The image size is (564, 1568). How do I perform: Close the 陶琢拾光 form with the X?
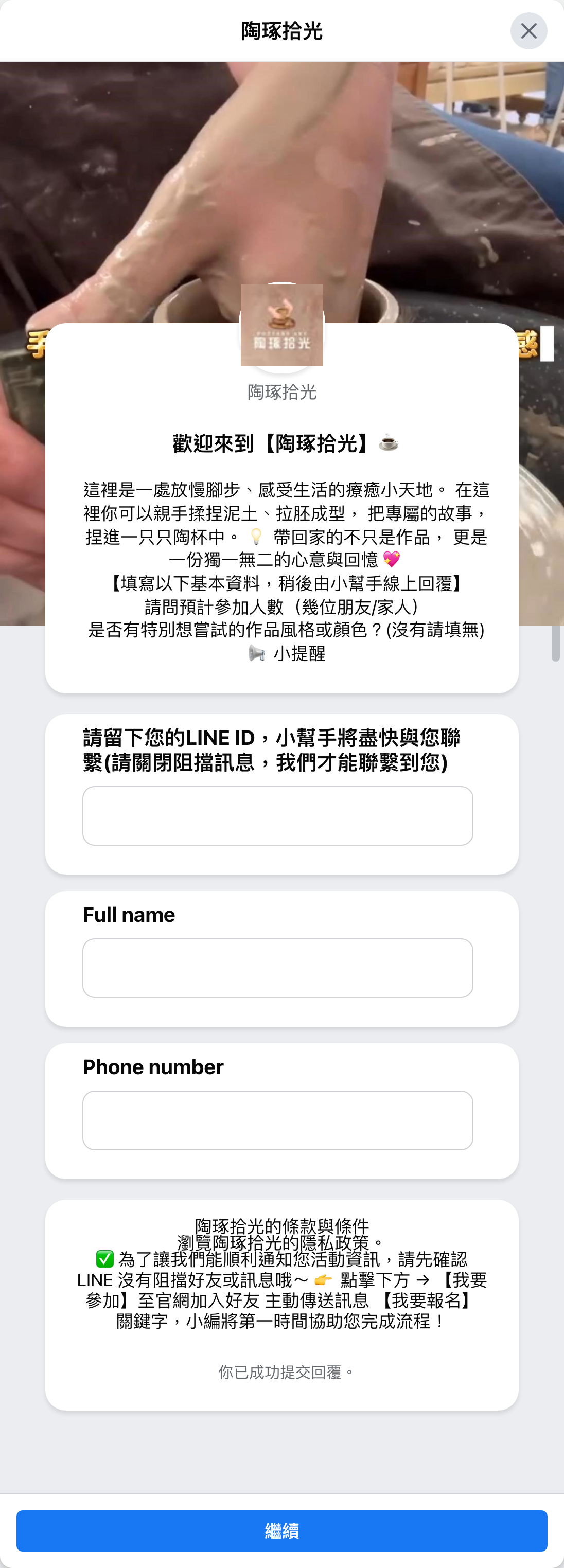coord(528,31)
